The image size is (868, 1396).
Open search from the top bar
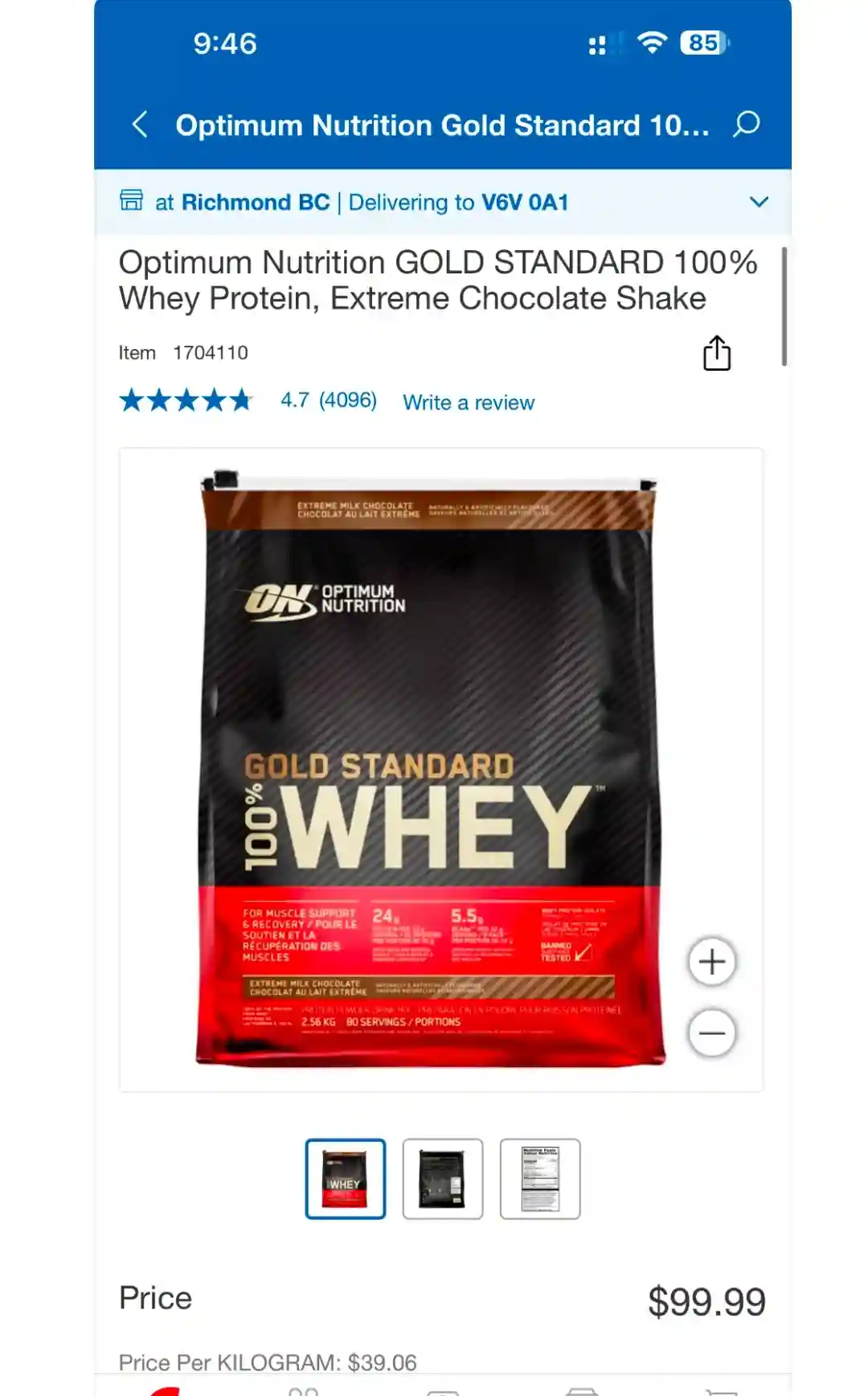pos(746,125)
